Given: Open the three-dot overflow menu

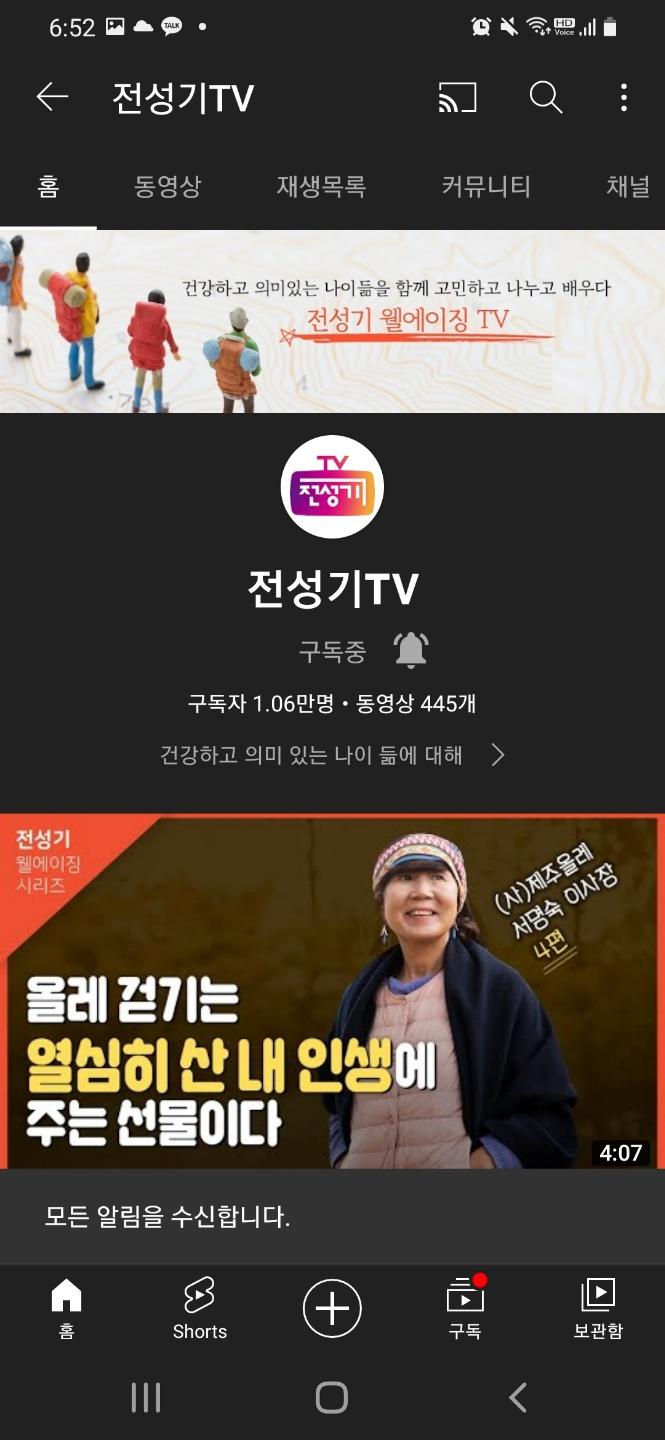Looking at the screenshot, I should [623, 97].
